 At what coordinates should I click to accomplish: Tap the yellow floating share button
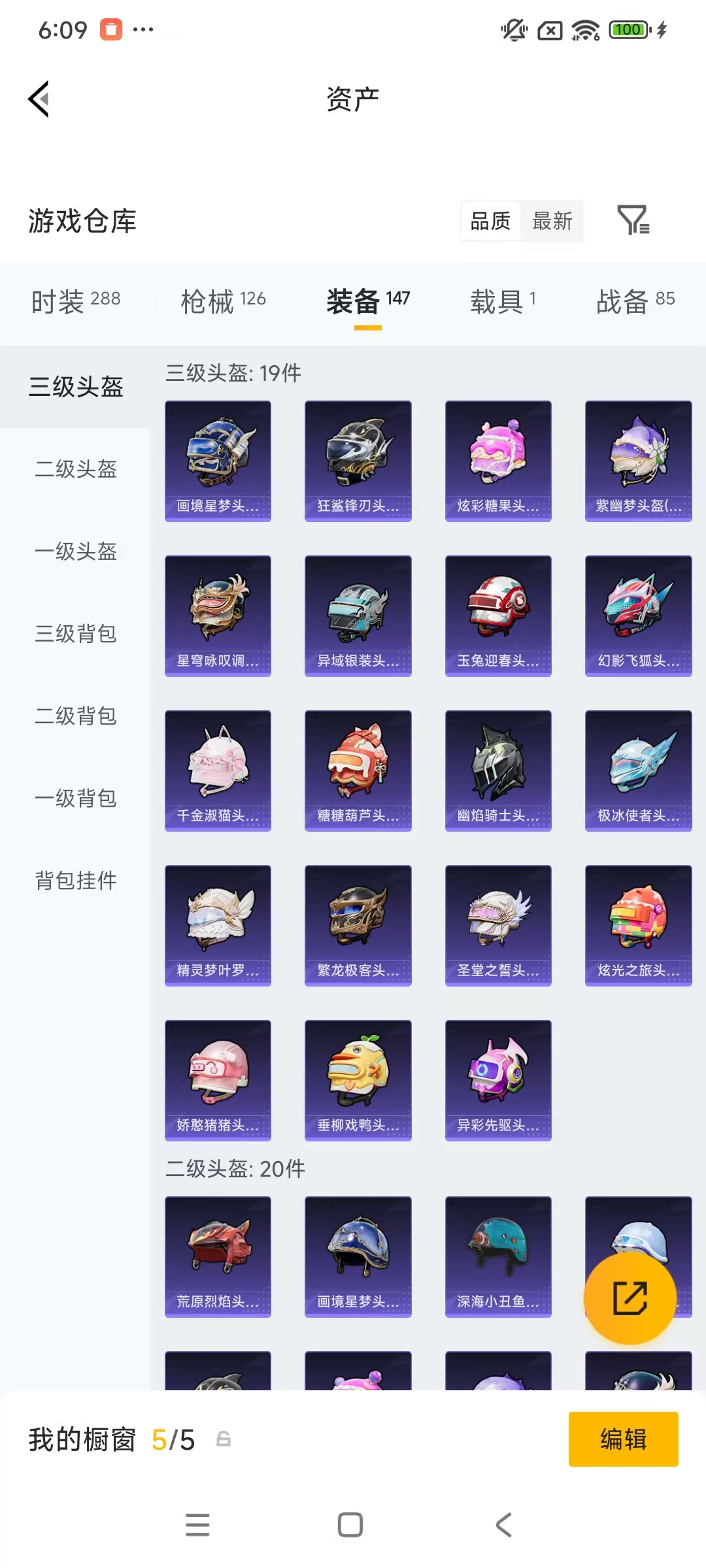tap(630, 1298)
